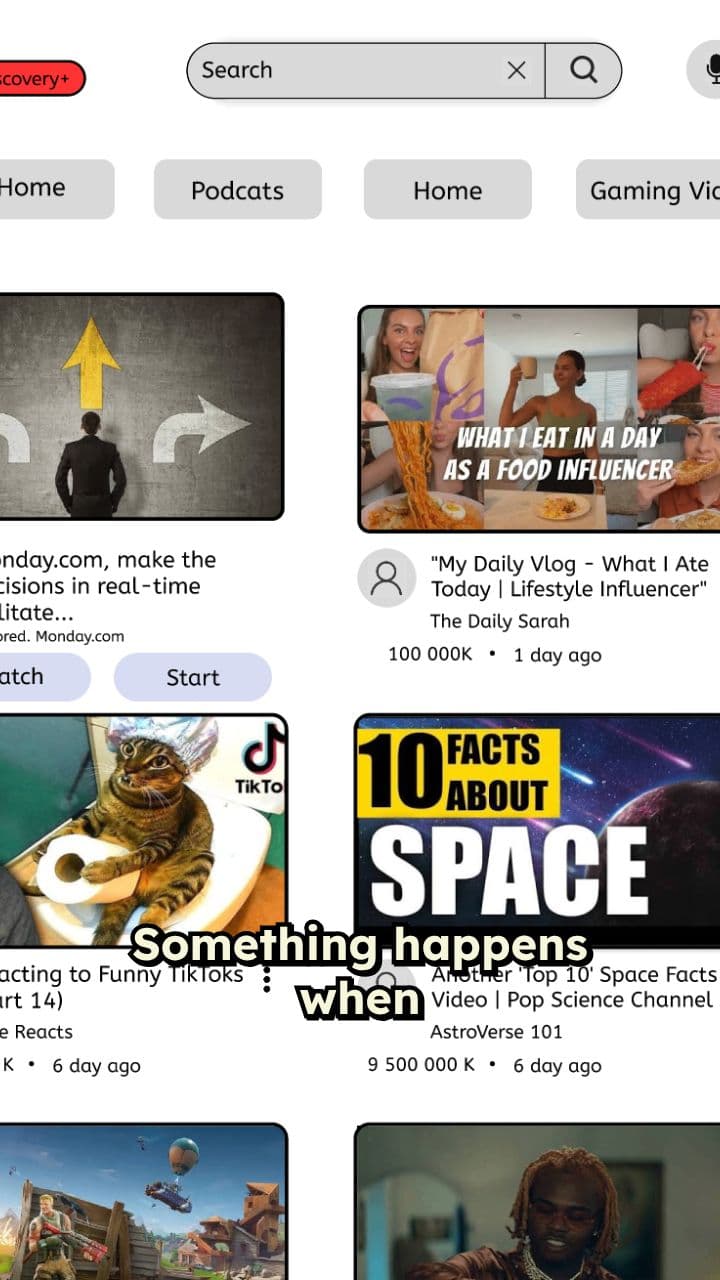The image size is (720, 1280).
Task: Clear the search box with X
Action: [x=516, y=70]
